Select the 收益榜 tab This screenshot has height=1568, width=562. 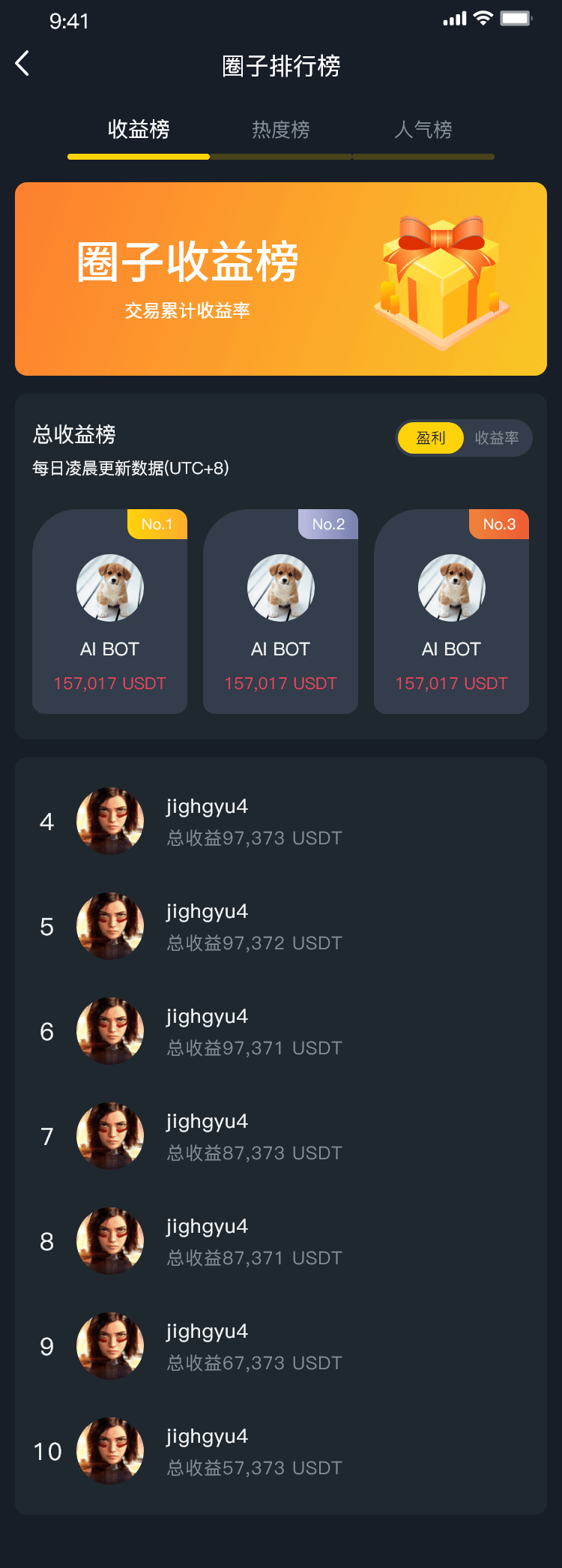pyautogui.click(x=139, y=130)
